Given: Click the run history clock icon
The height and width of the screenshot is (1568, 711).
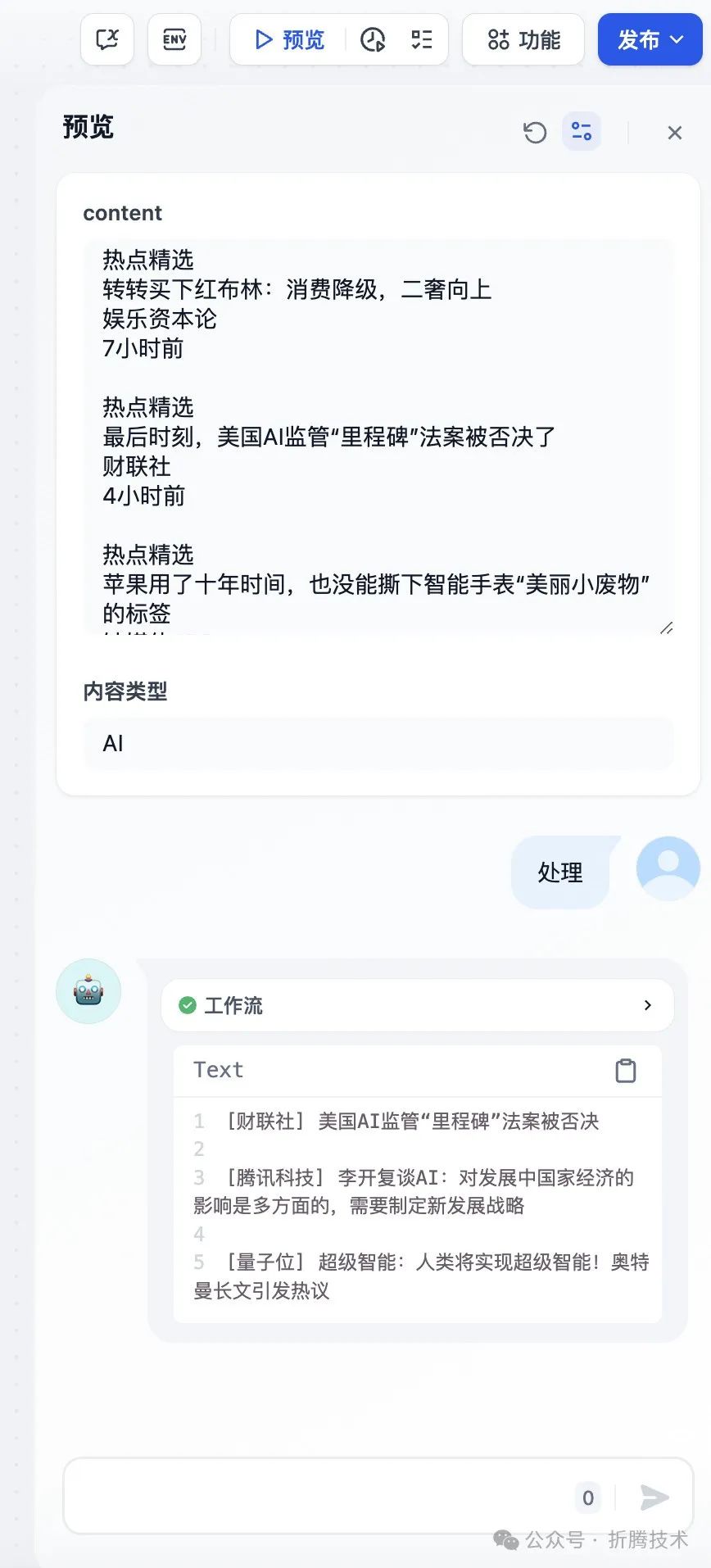Looking at the screenshot, I should click(375, 39).
